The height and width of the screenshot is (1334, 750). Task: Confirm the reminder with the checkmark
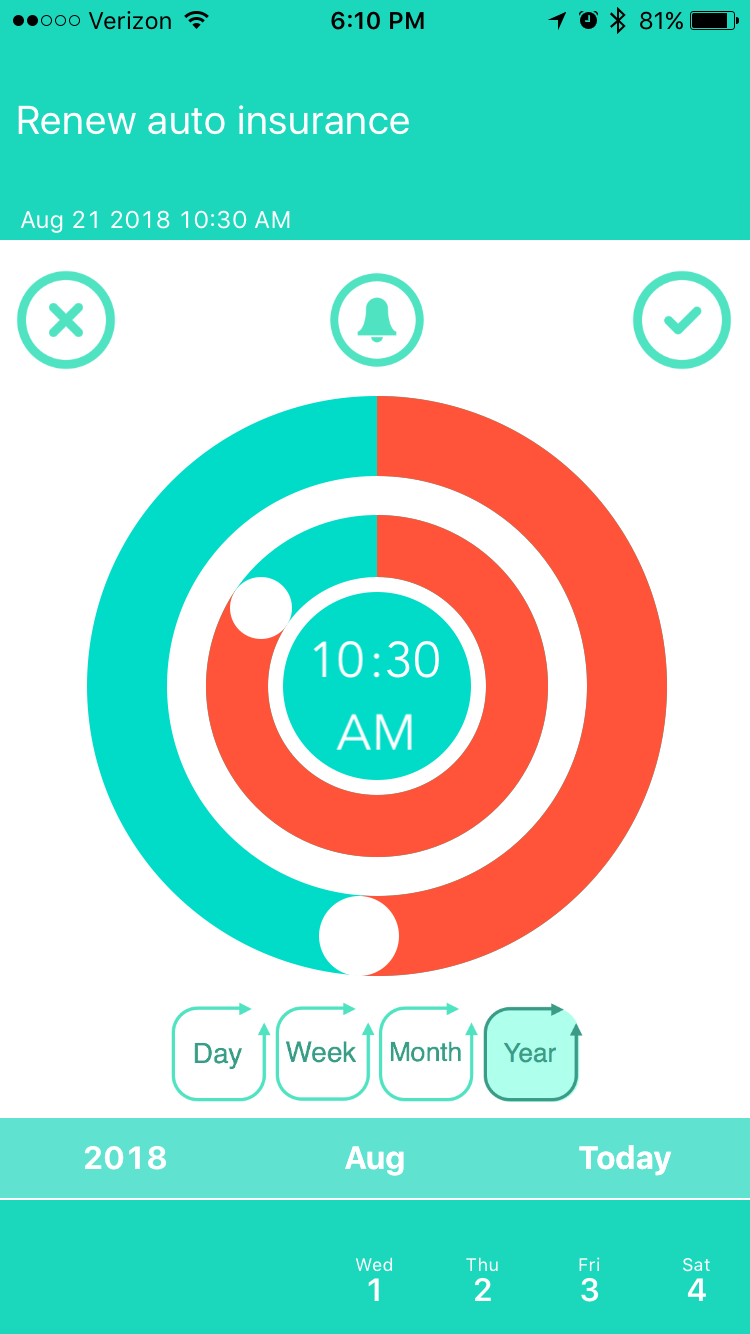pos(682,321)
